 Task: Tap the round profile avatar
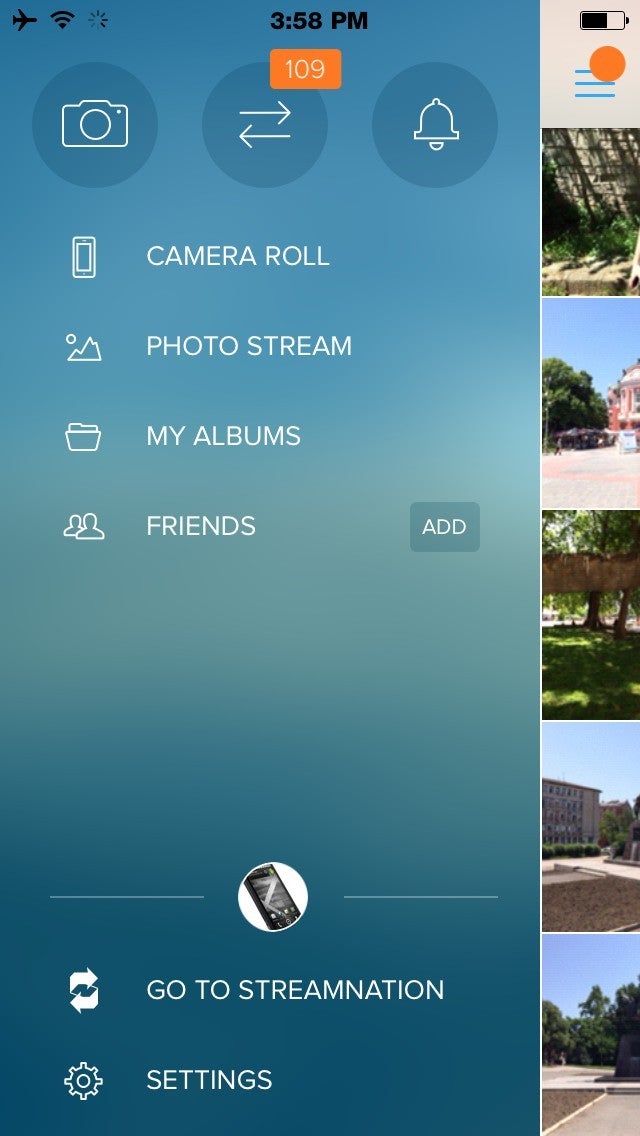(x=273, y=897)
